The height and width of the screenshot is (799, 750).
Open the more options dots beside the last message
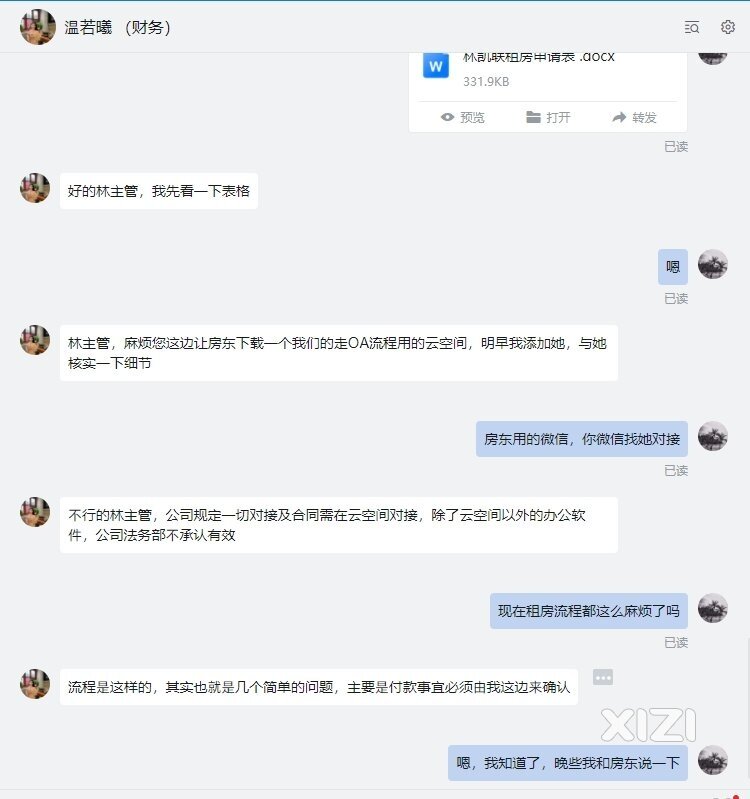click(x=602, y=677)
